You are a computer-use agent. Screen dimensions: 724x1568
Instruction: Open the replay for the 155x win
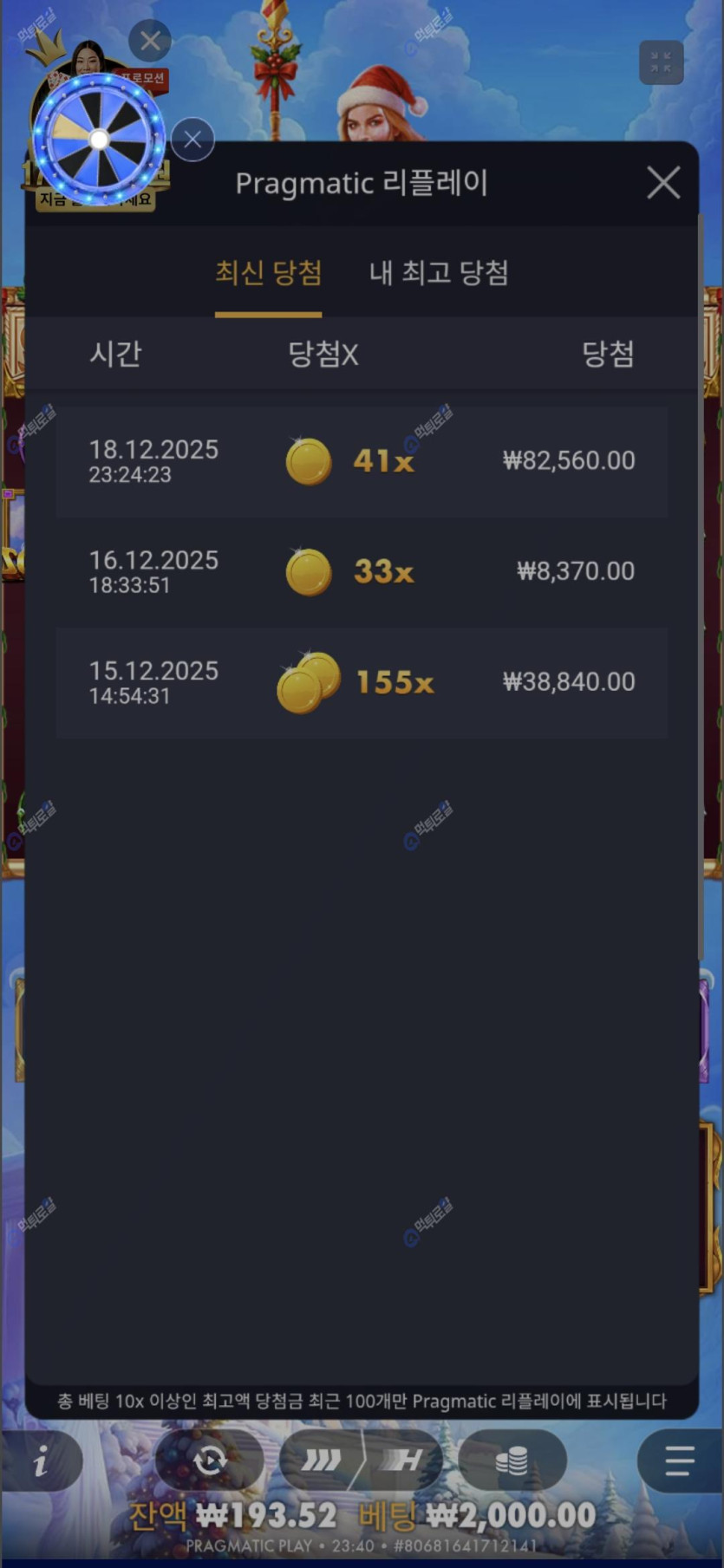362,683
